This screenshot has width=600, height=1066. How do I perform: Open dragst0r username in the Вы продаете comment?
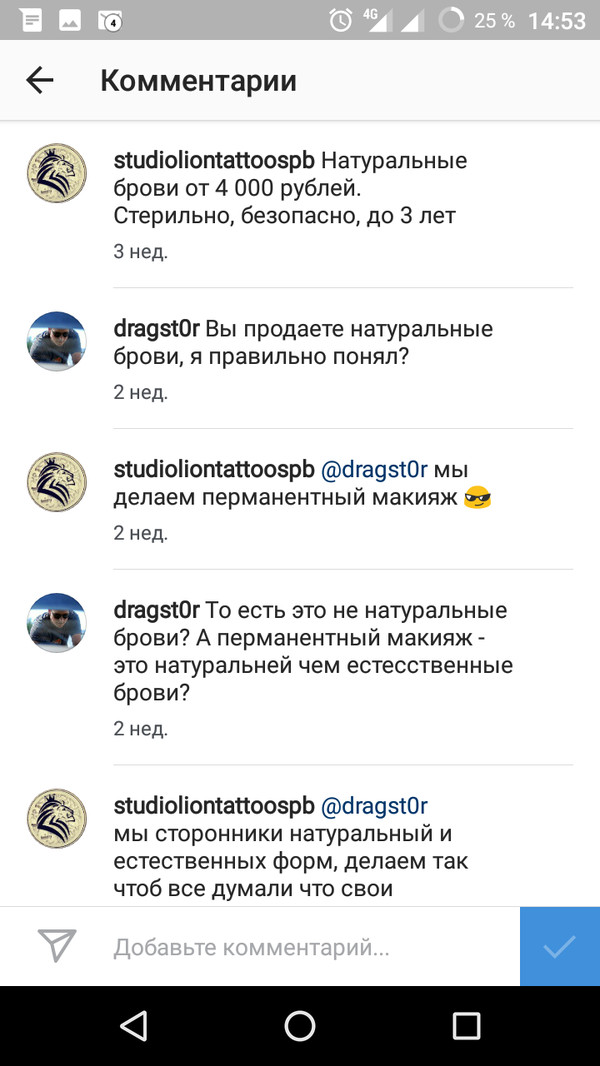point(157,329)
